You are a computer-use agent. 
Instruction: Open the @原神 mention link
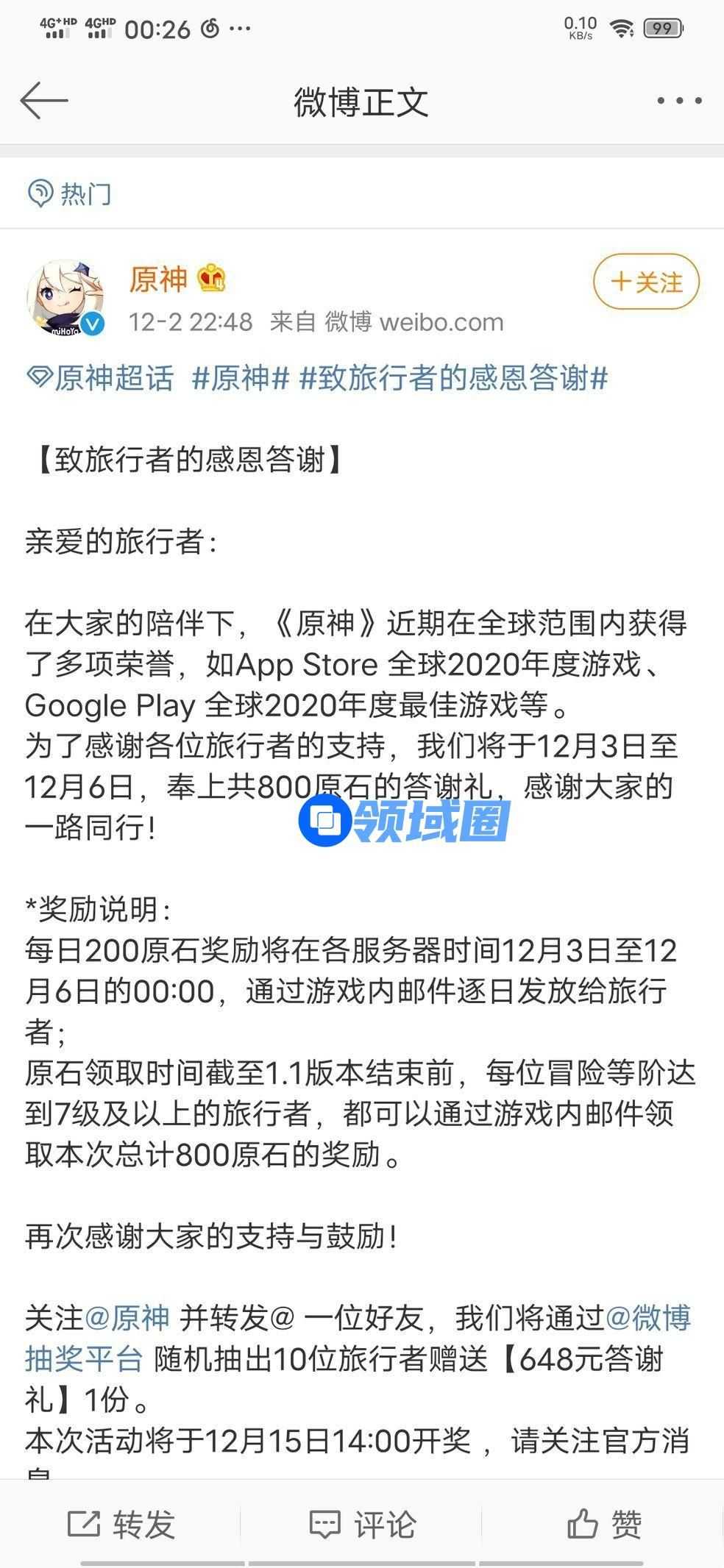(x=127, y=1318)
